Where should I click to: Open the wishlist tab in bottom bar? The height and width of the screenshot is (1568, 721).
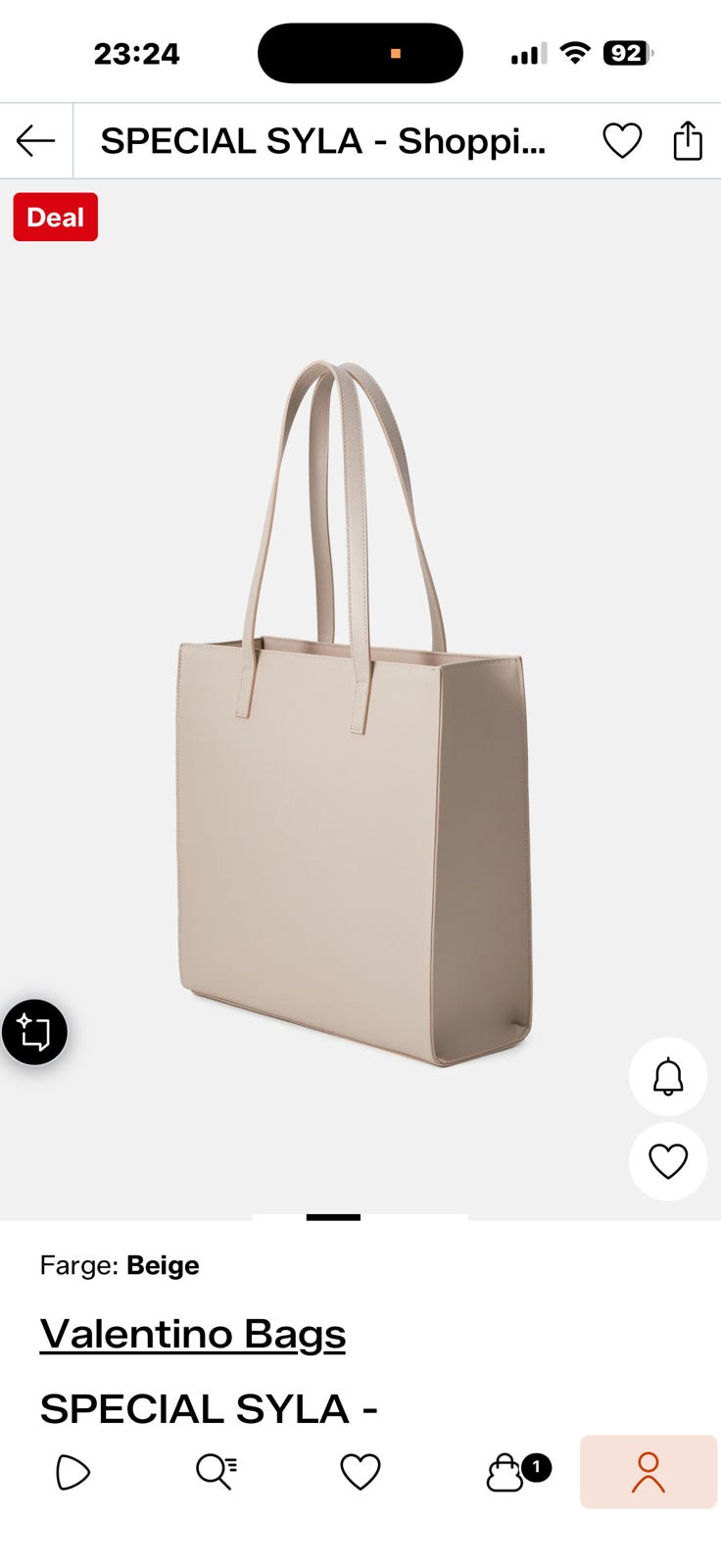[x=360, y=1472]
